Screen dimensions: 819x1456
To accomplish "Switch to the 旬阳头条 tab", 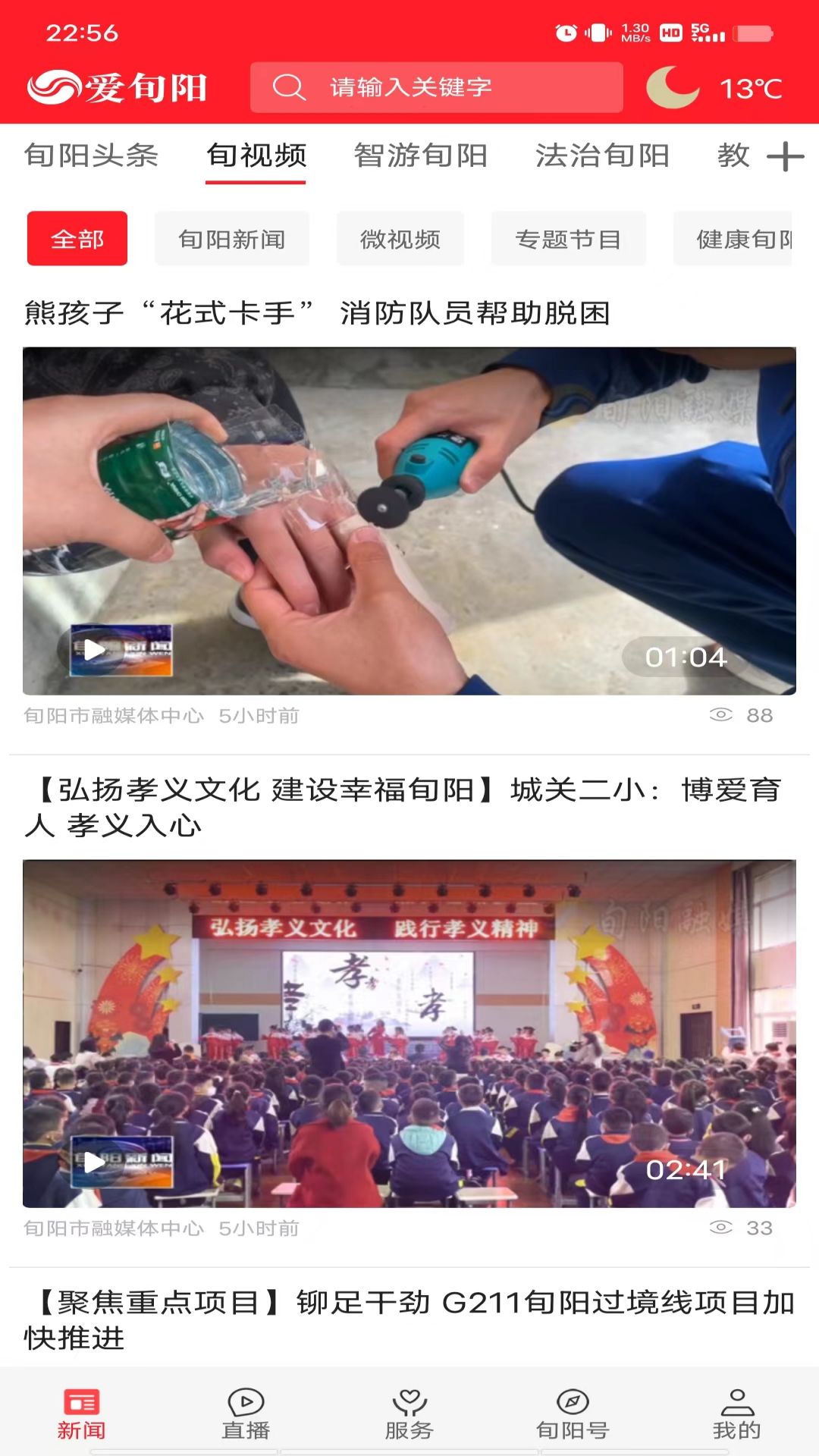I will click(91, 155).
